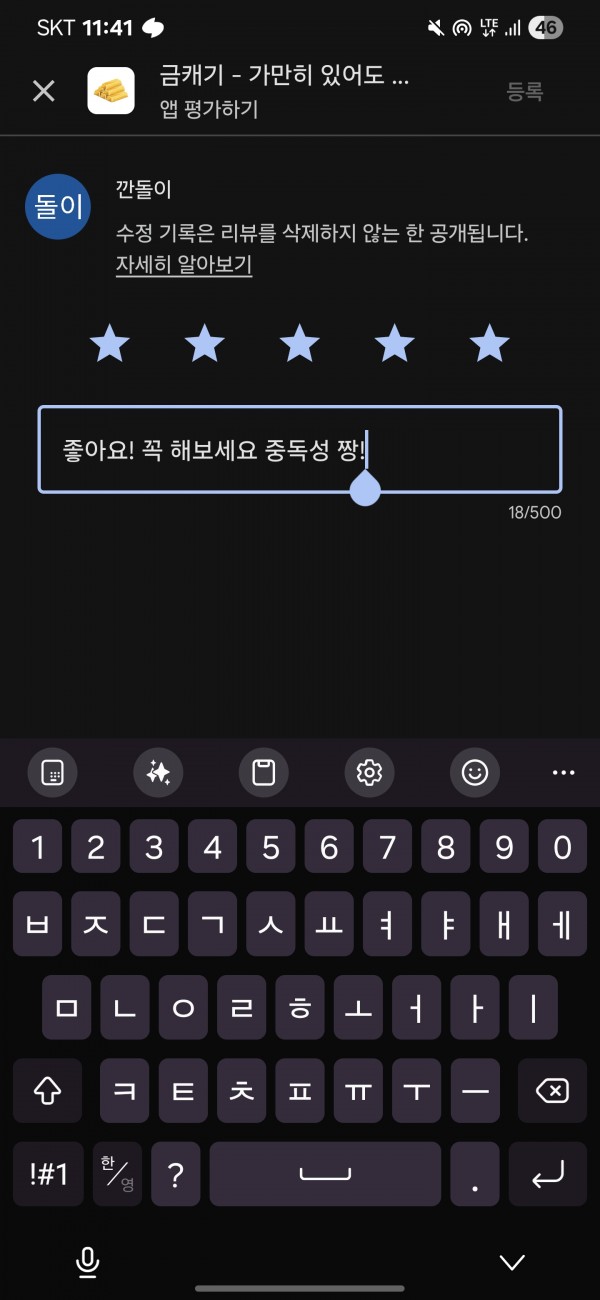This screenshot has width=600, height=1300.
Task: Open the 자세히 알아보기 link
Action: [x=184, y=265]
